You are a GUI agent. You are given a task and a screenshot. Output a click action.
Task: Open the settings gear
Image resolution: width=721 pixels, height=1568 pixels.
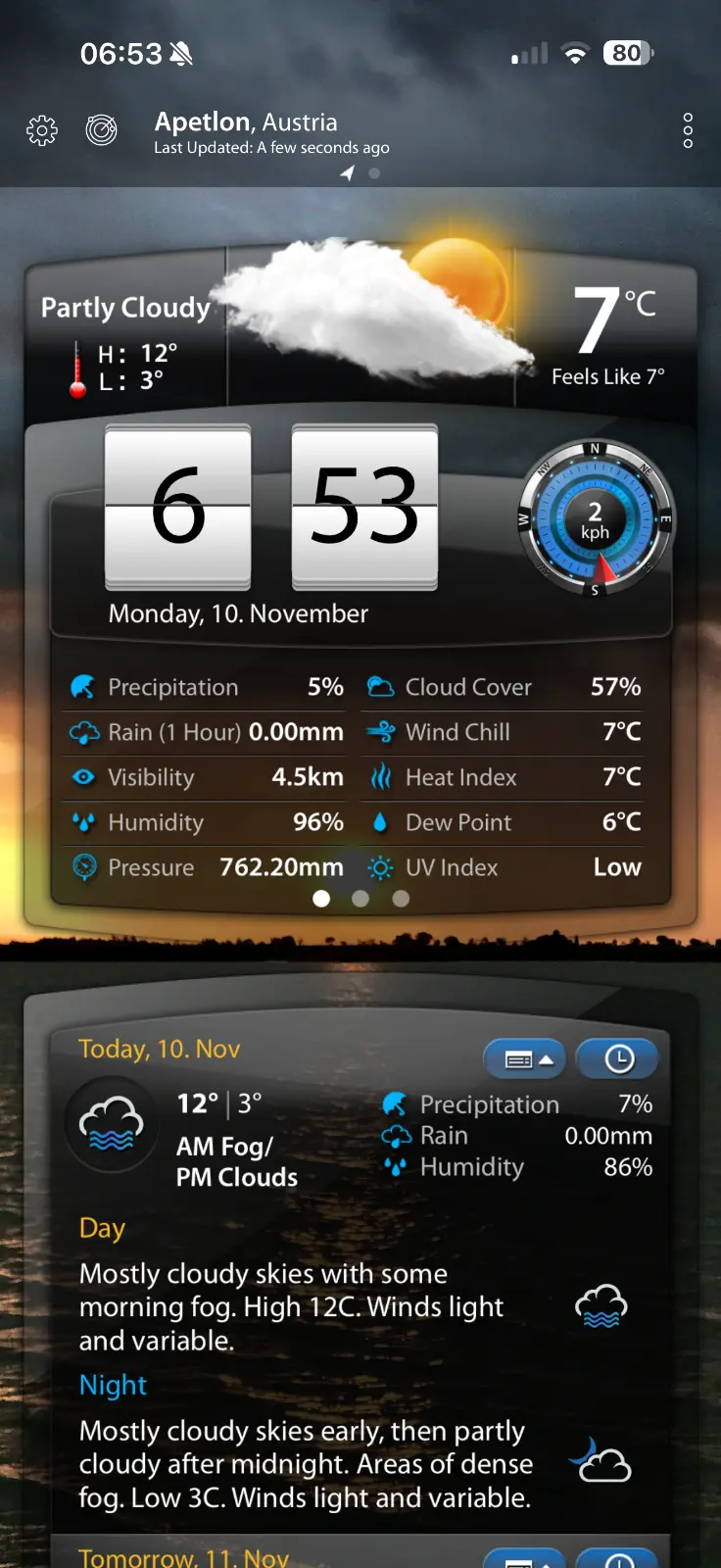pyautogui.click(x=42, y=130)
